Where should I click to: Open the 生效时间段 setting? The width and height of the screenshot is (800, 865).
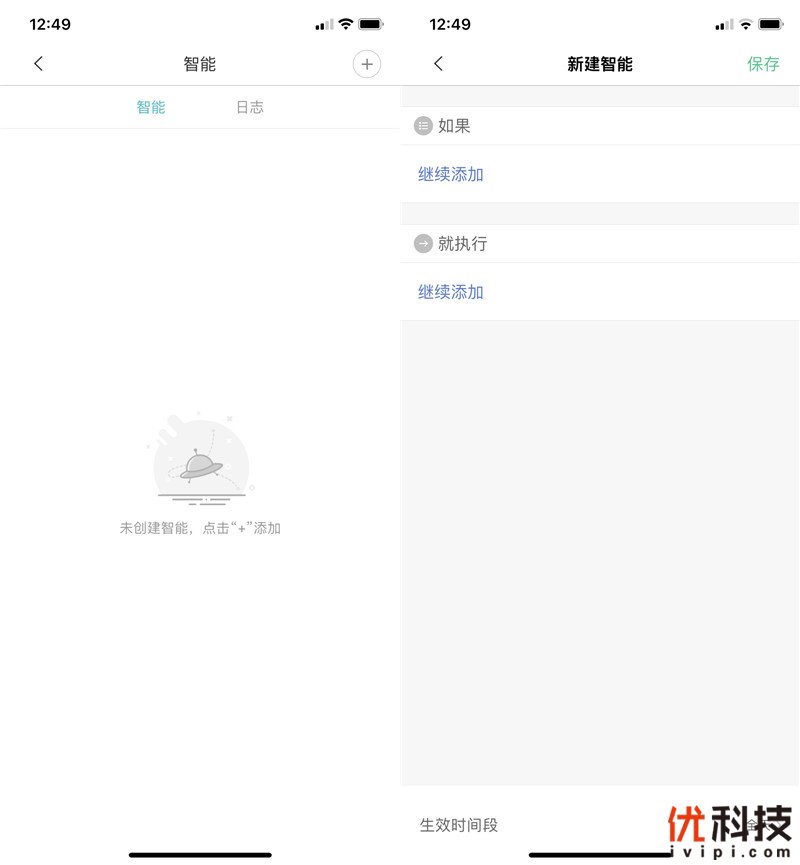[x=459, y=825]
